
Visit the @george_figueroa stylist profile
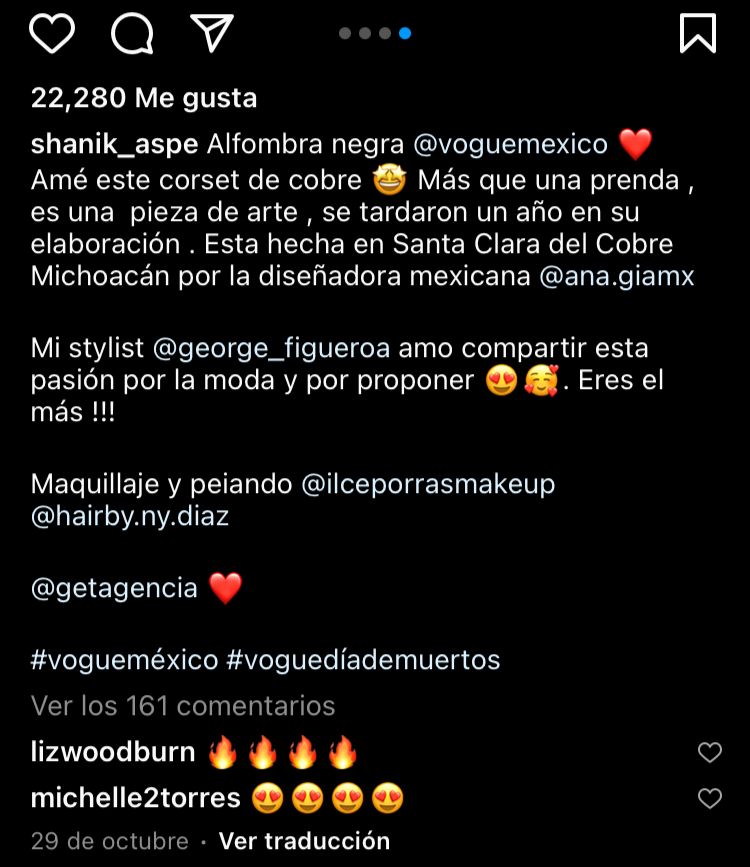[x=275, y=348]
